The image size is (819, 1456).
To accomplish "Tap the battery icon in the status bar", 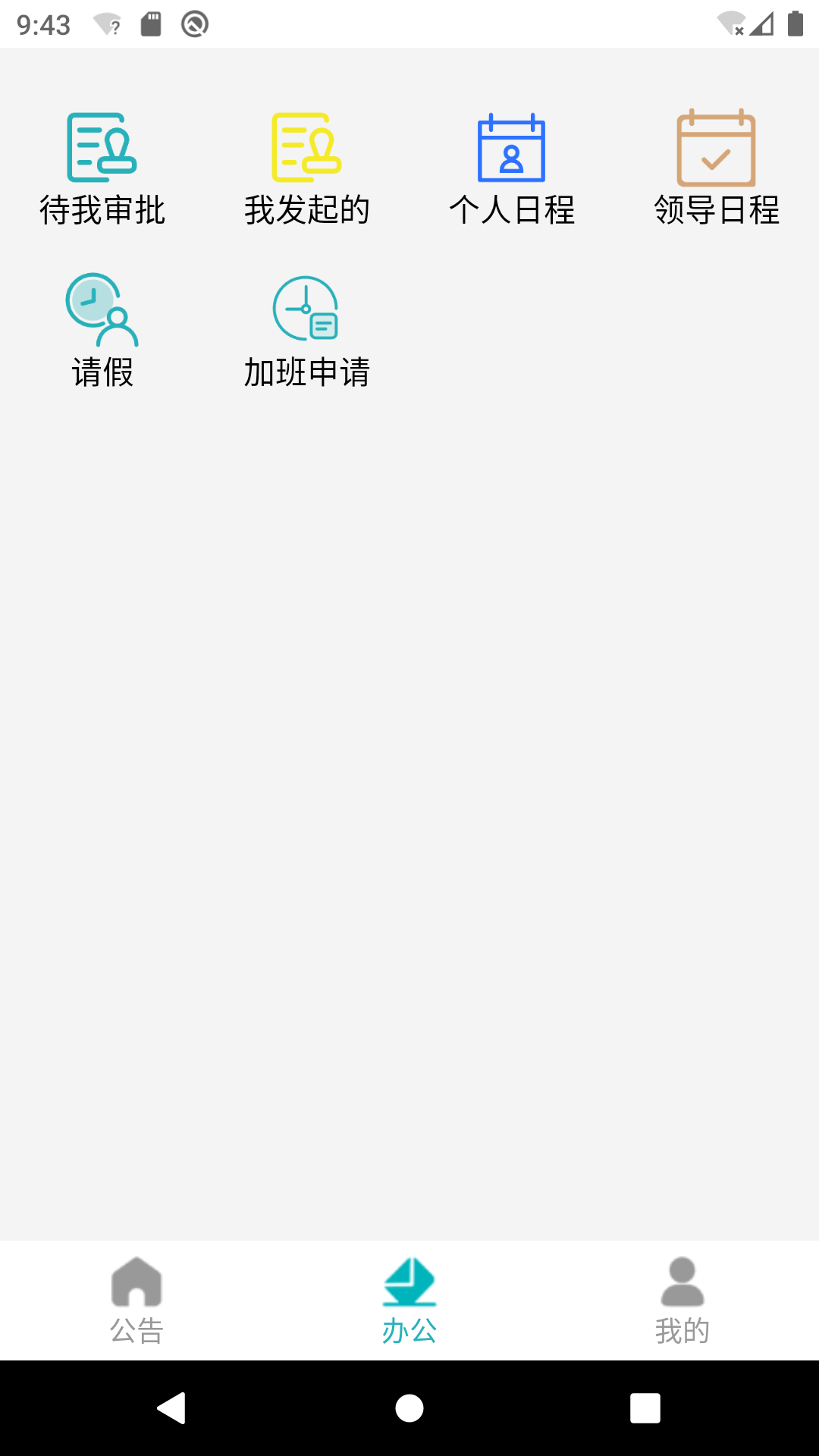I will tap(794, 24).
